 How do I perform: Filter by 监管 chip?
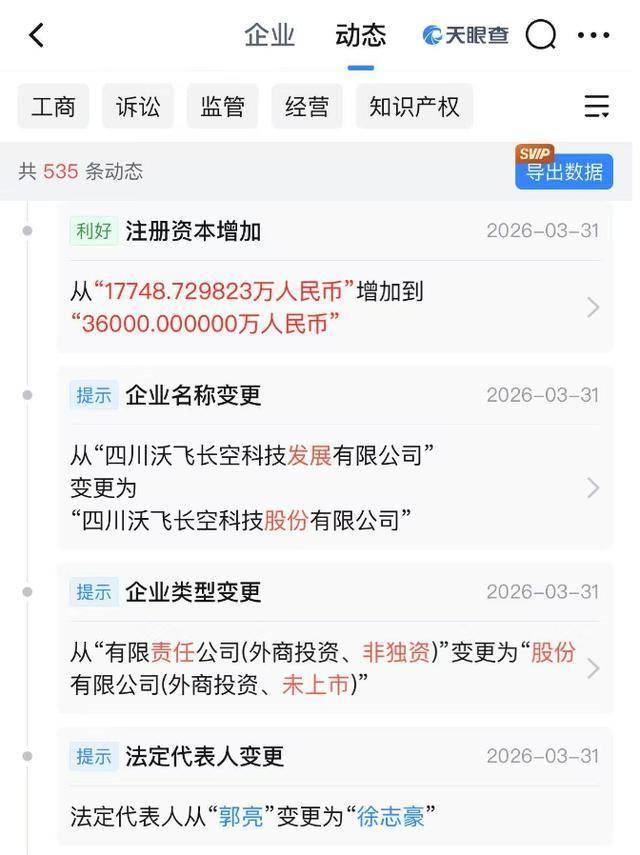point(222,106)
